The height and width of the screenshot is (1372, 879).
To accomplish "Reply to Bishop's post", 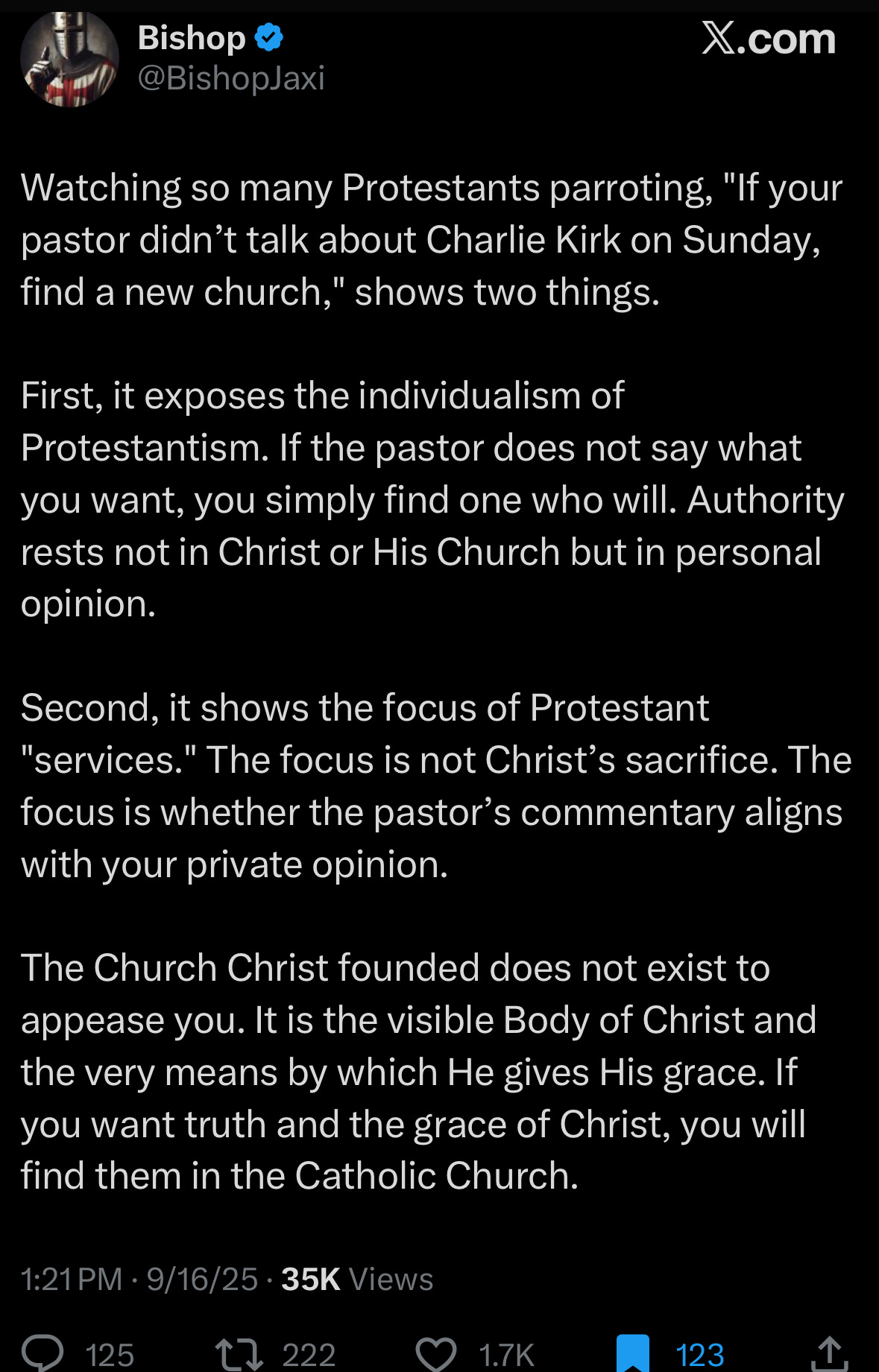I will (x=43, y=1352).
